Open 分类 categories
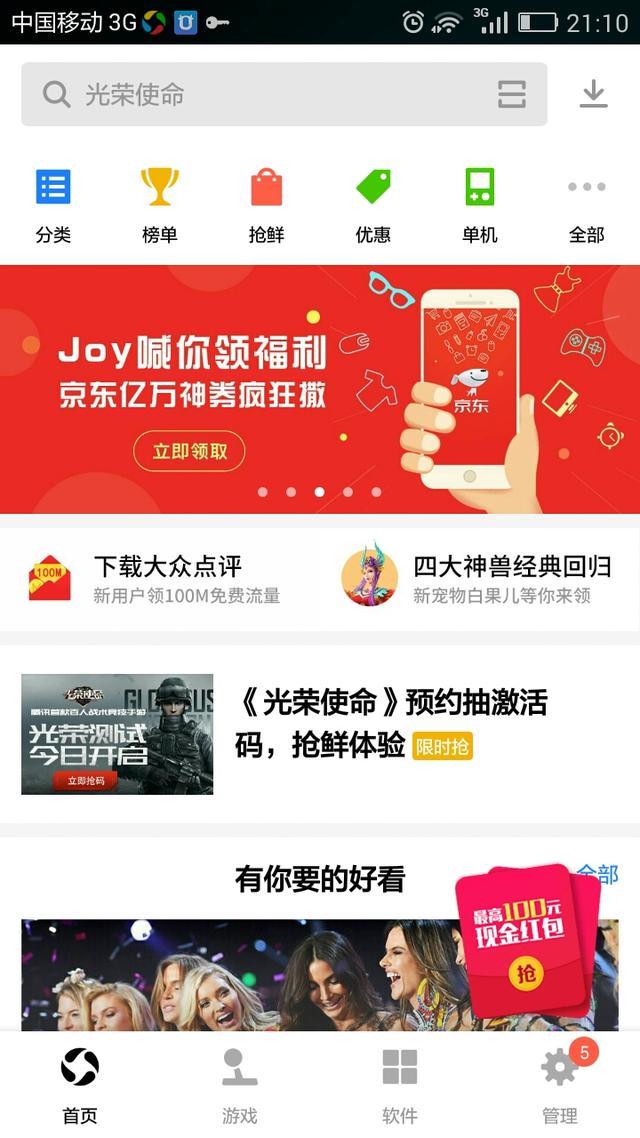 [x=53, y=206]
